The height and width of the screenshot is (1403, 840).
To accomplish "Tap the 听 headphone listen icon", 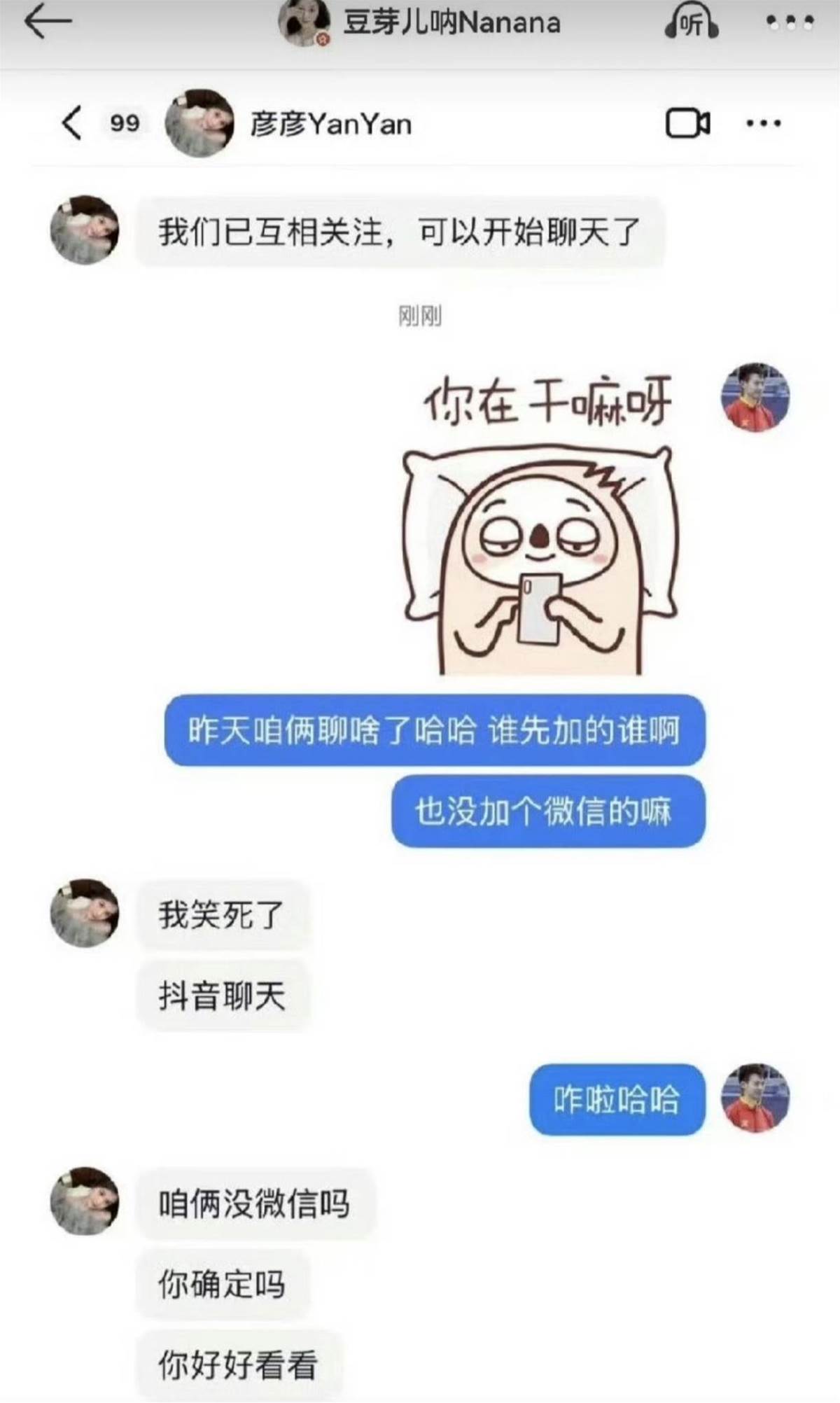I will [x=690, y=23].
